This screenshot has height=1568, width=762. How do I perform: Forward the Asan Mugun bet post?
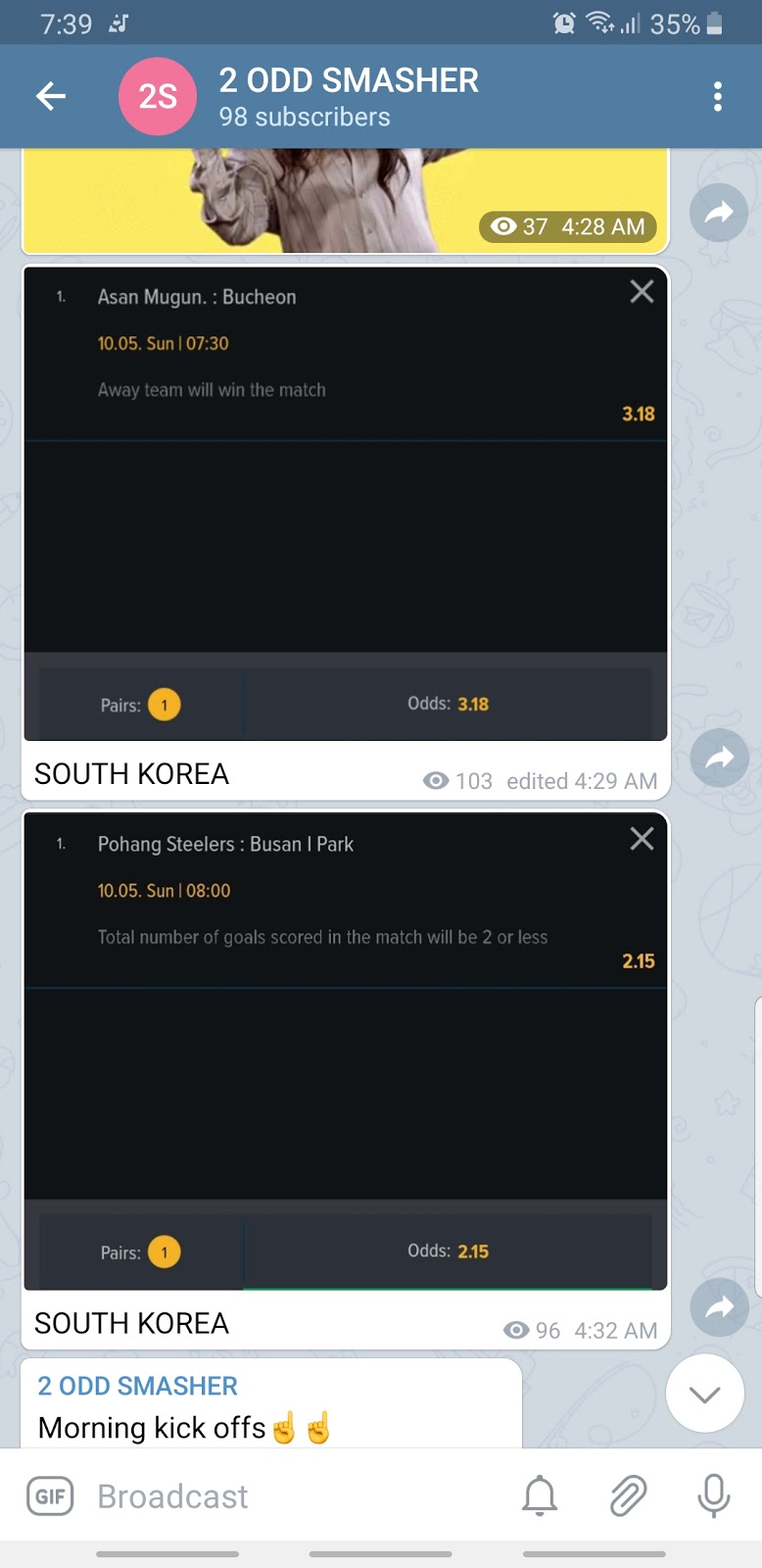[719, 757]
